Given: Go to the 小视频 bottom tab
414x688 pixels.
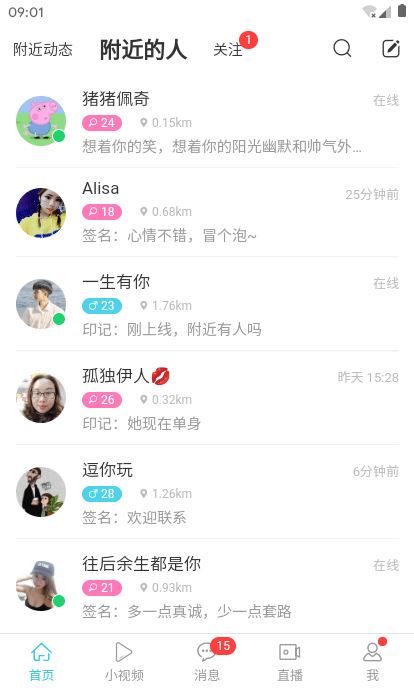Looking at the screenshot, I should coord(124,661).
